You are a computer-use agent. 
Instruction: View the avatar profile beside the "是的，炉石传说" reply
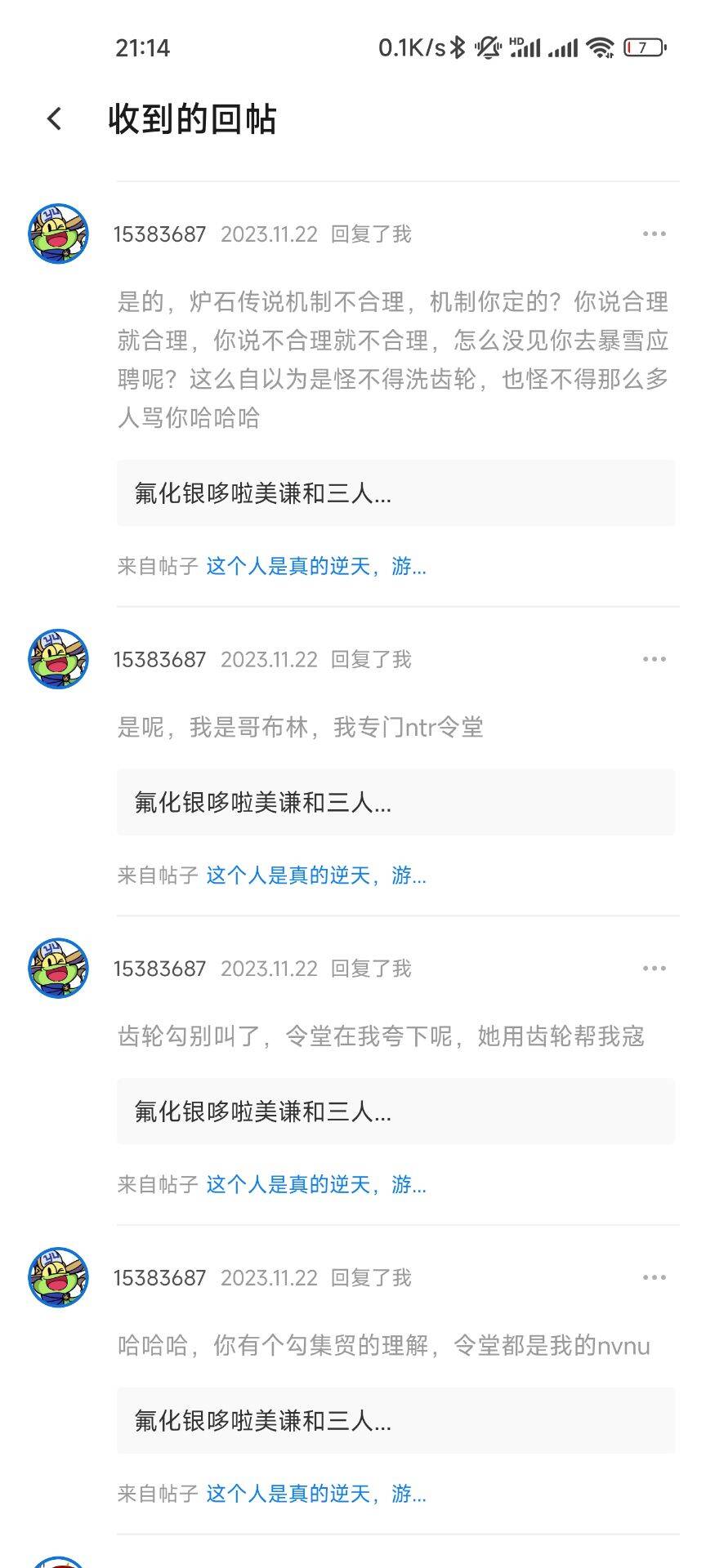tap(59, 234)
